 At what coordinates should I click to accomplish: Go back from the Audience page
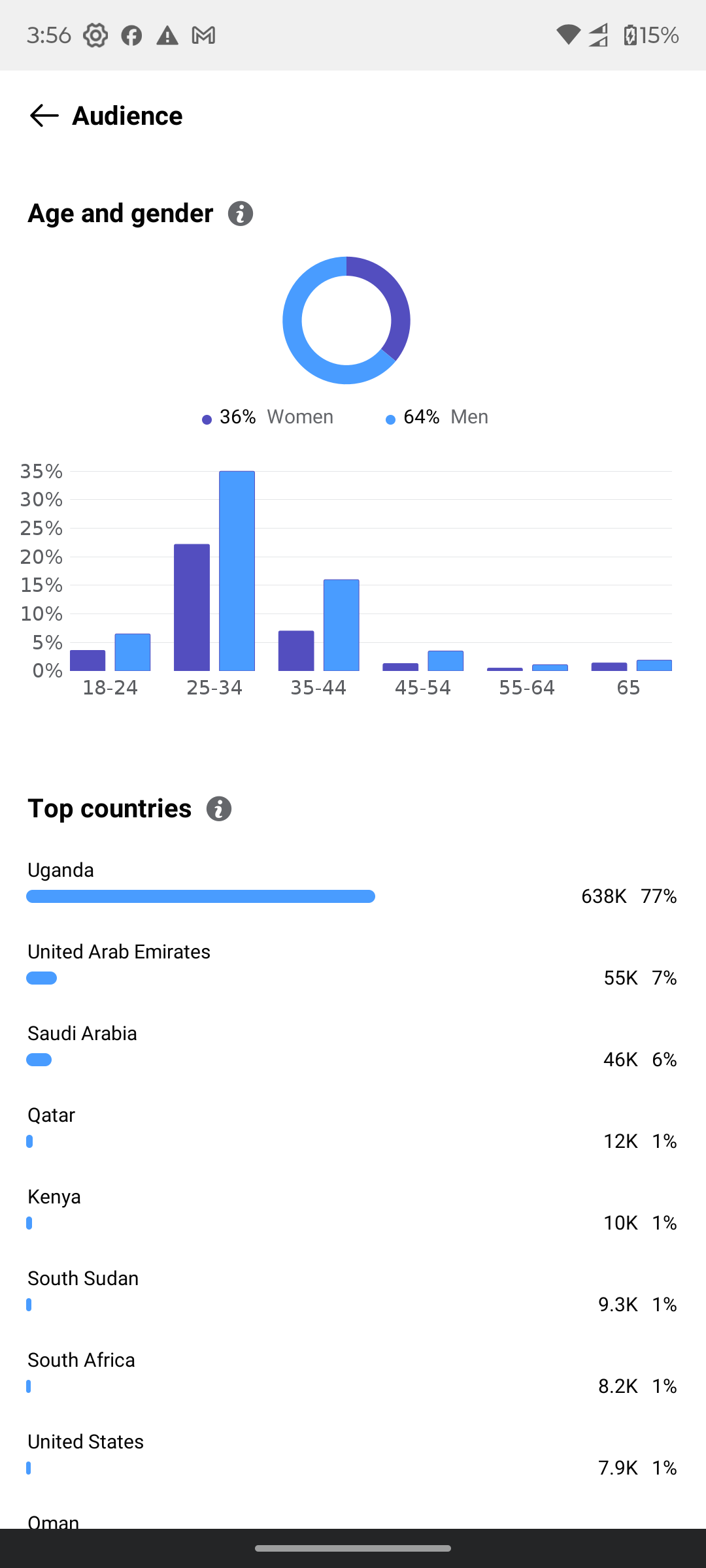44,116
